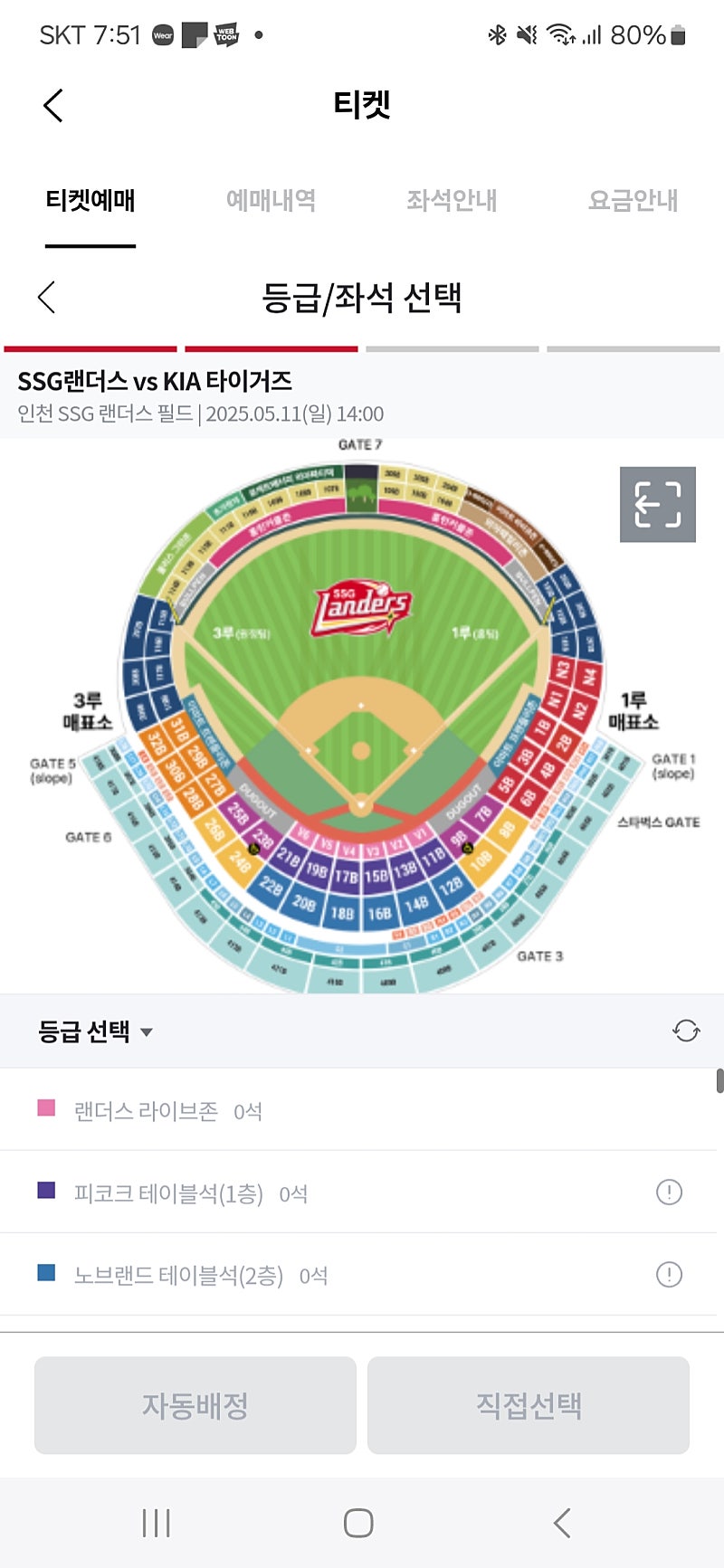The height and width of the screenshot is (1568, 724).
Task: View info for 노브랜드 테이블석(2층)
Action: [669, 1275]
